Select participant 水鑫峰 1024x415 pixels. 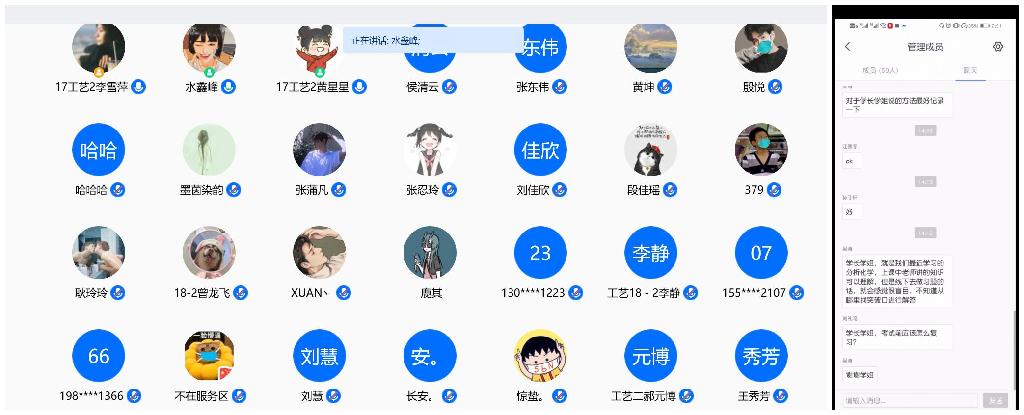click(x=209, y=49)
